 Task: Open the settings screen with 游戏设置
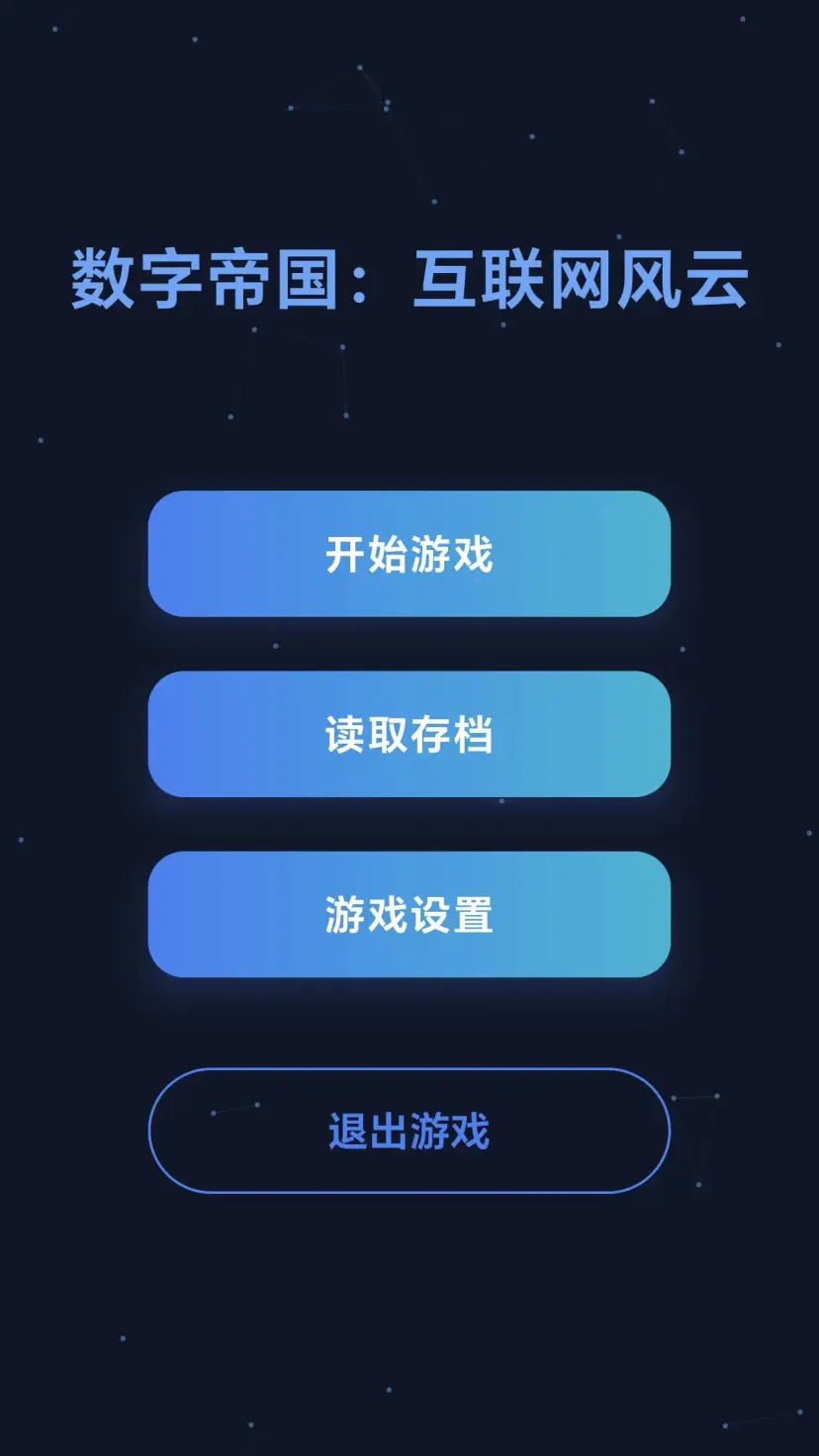pos(409,913)
